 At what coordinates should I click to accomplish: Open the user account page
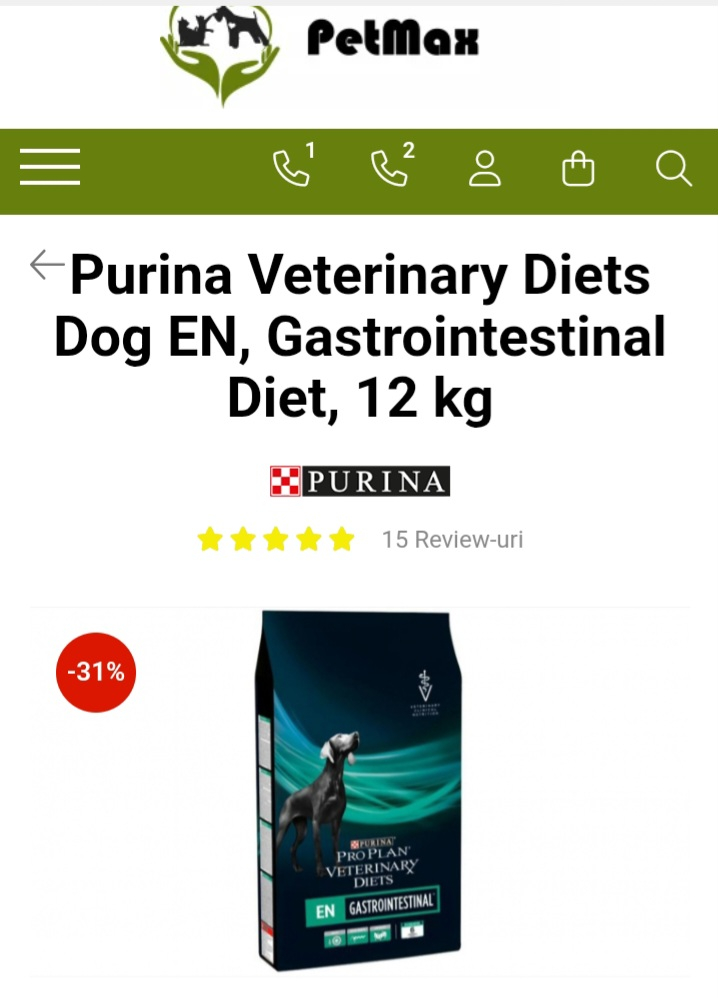(x=485, y=168)
